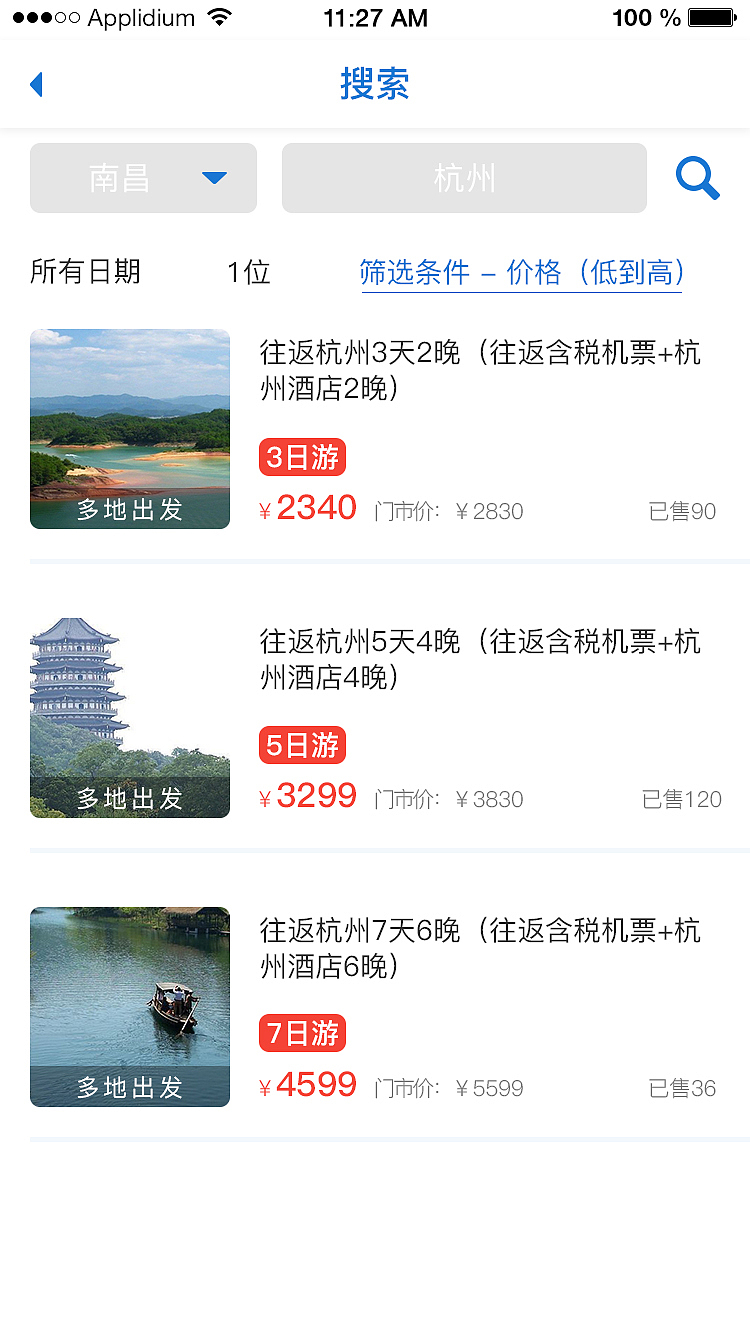Click the red 3日游 duration badge
Image resolution: width=750 pixels, height=1334 pixels.
coord(302,456)
